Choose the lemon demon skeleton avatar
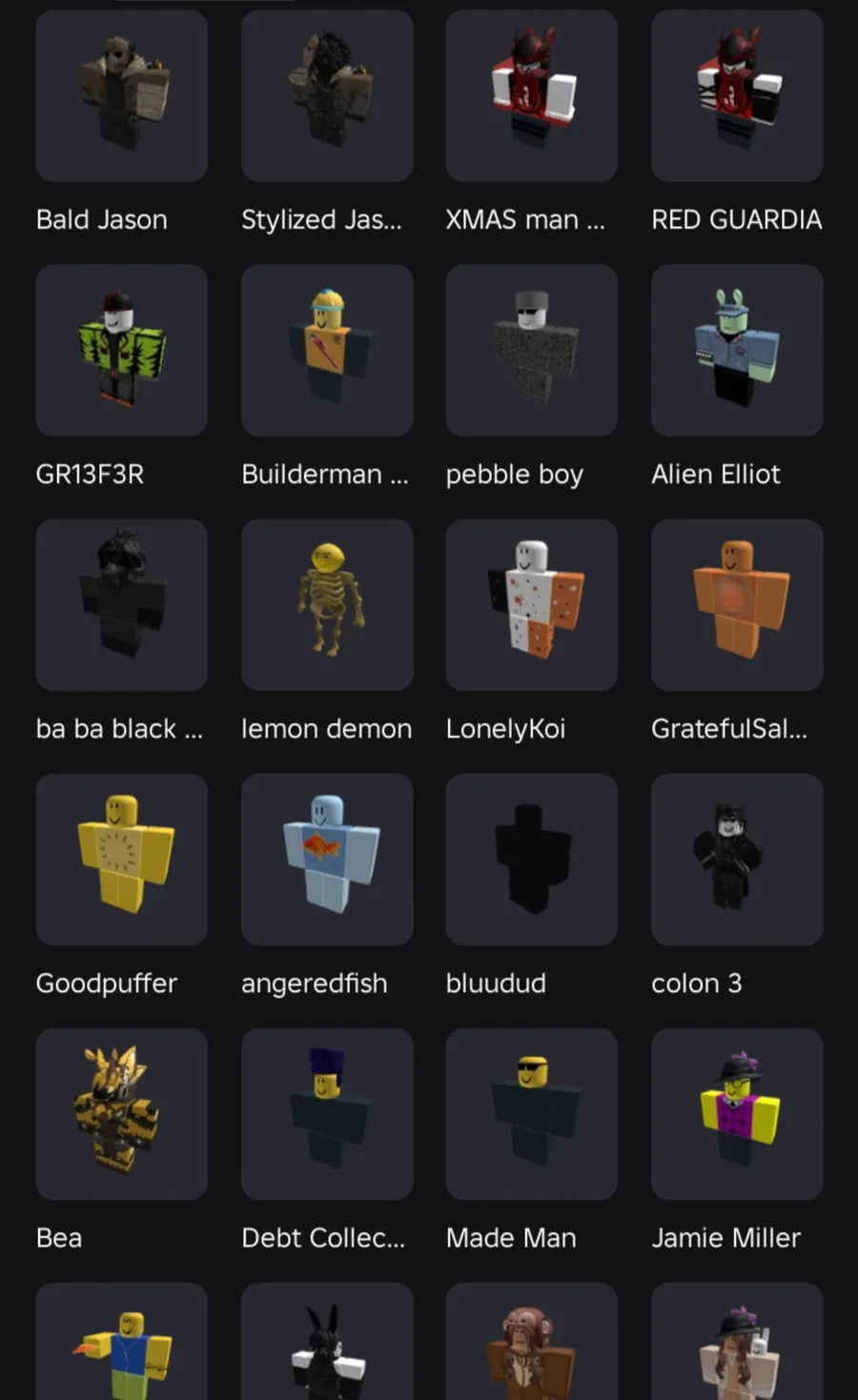The height and width of the screenshot is (1400, 858). [x=326, y=604]
